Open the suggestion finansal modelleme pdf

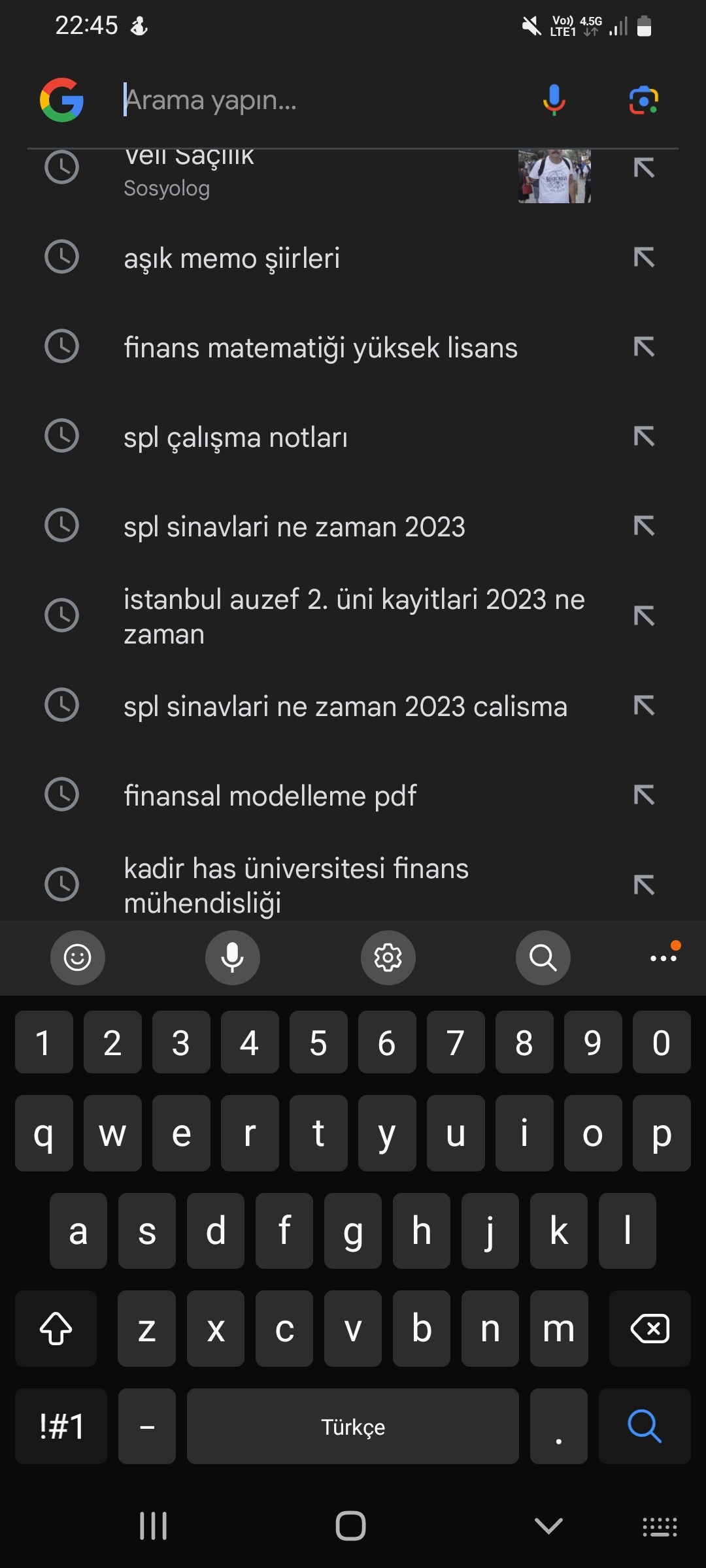[x=270, y=796]
